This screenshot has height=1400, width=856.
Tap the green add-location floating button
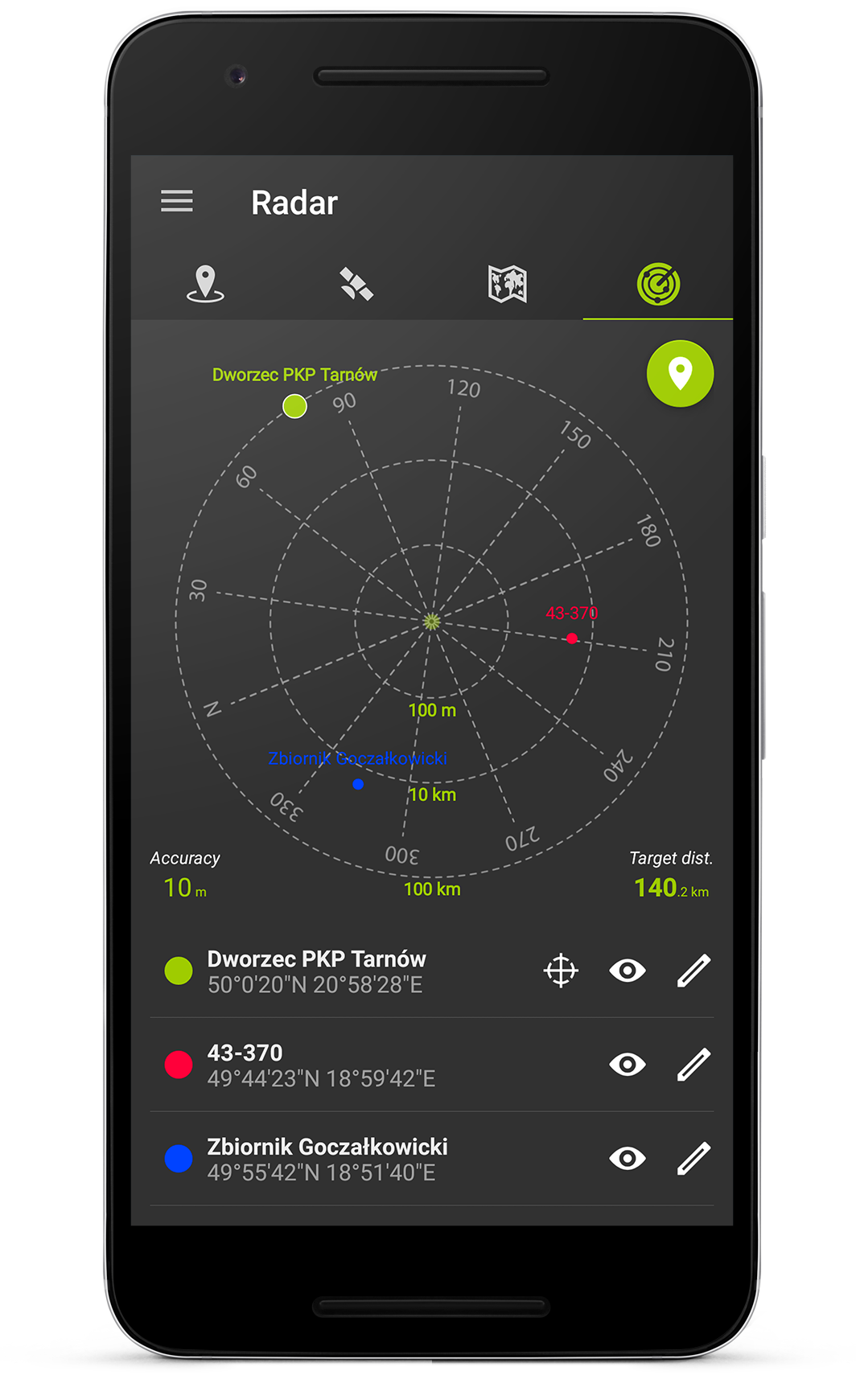click(680, 374)
